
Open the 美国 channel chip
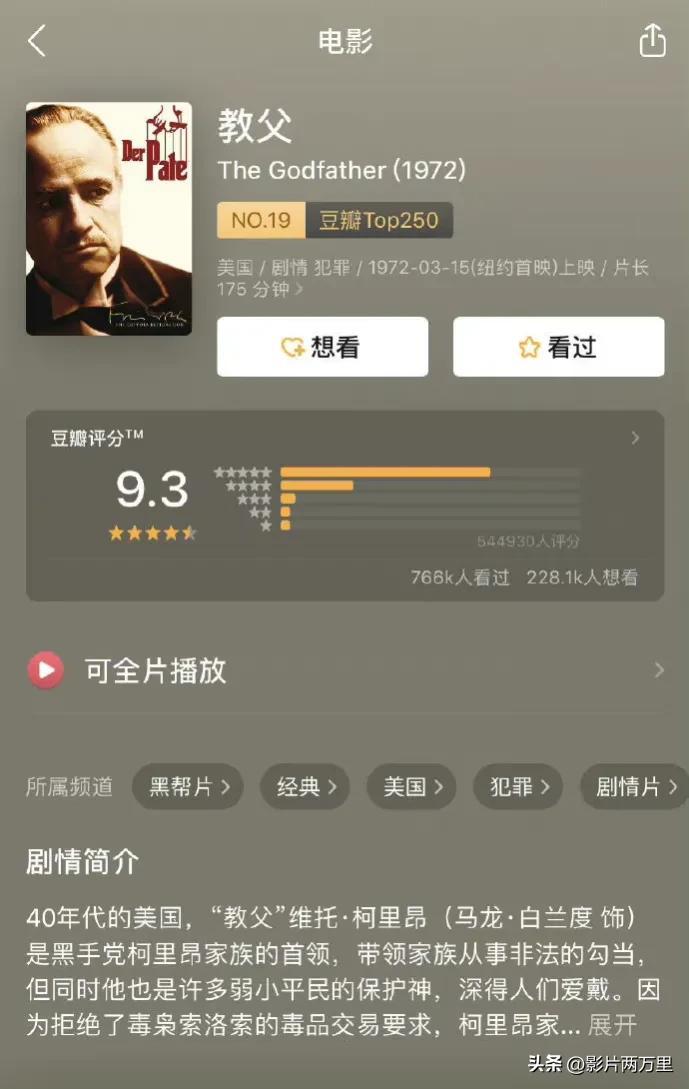(411, 787)
